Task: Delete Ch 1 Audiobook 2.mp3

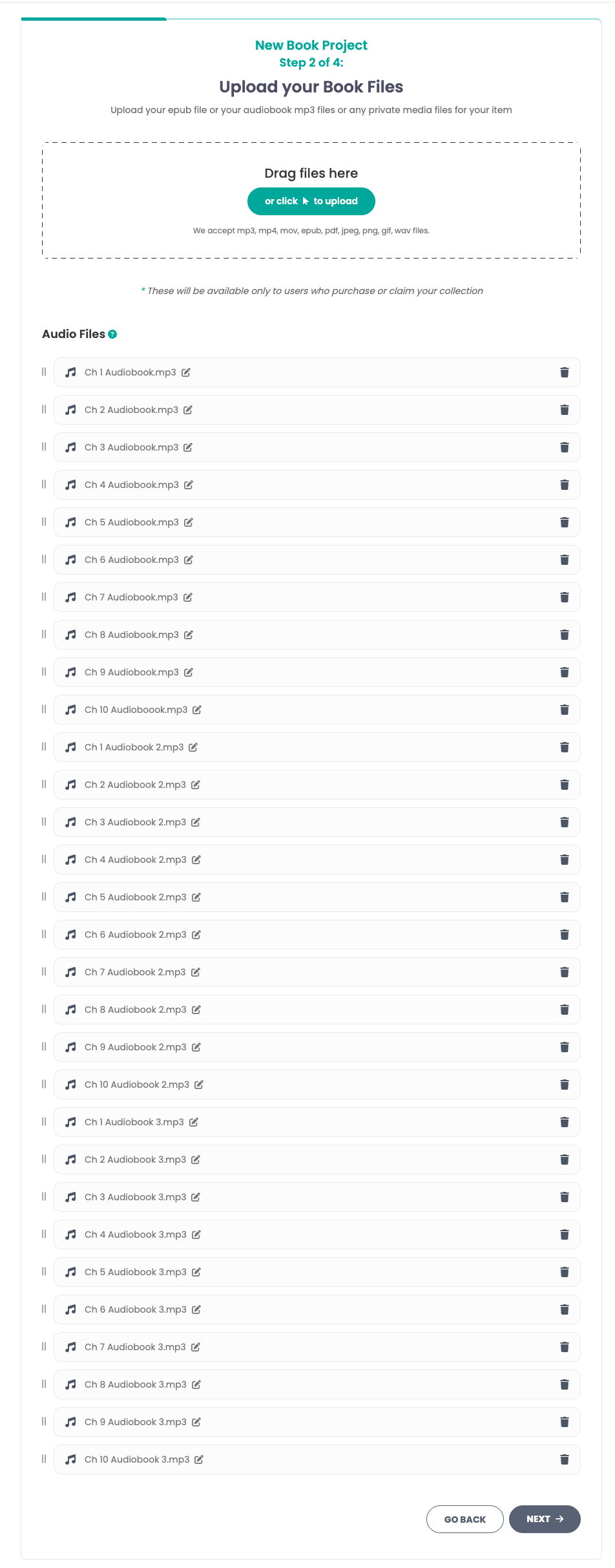Action: 564,747
